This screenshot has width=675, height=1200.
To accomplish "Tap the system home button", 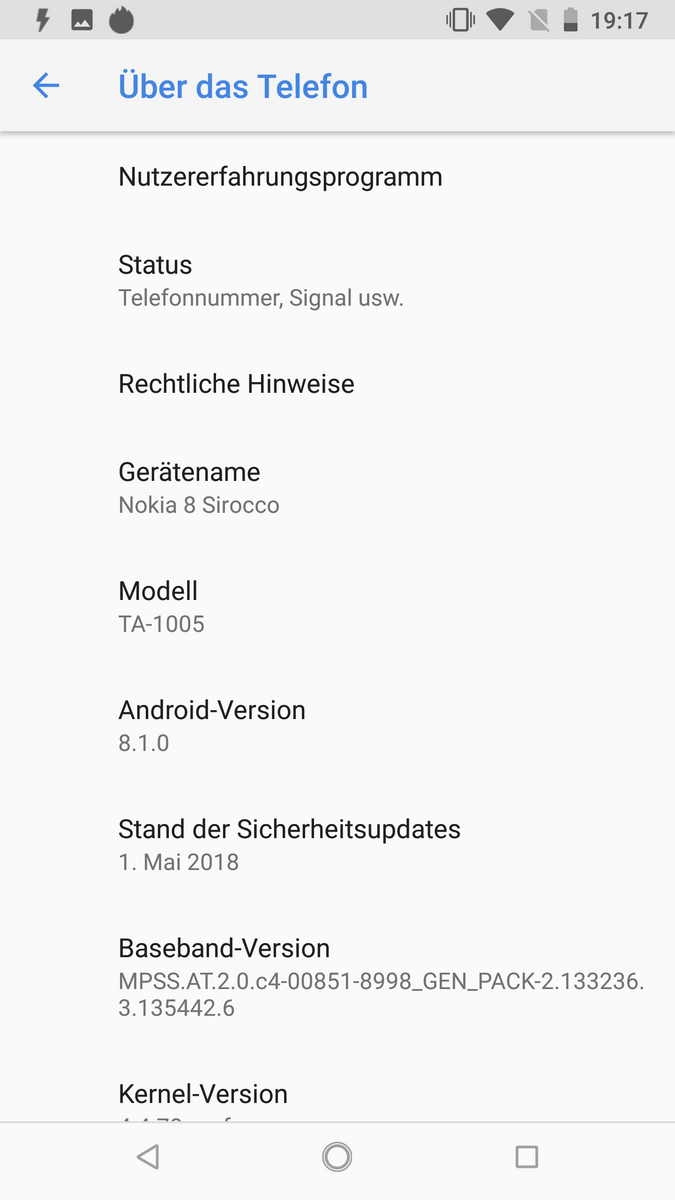I will coord(337,1157).
